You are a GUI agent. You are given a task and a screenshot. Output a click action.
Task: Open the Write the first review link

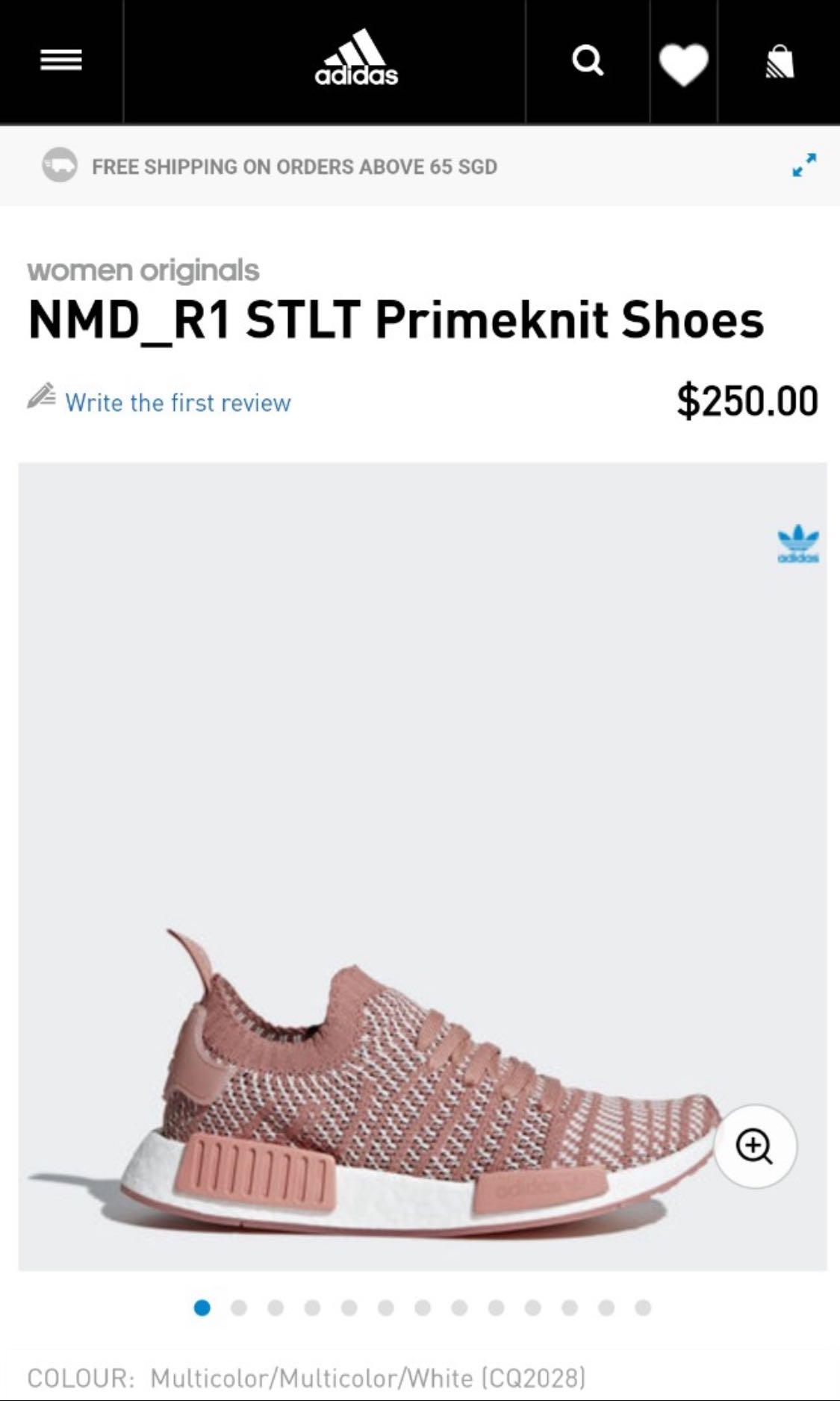click(179, 403)
